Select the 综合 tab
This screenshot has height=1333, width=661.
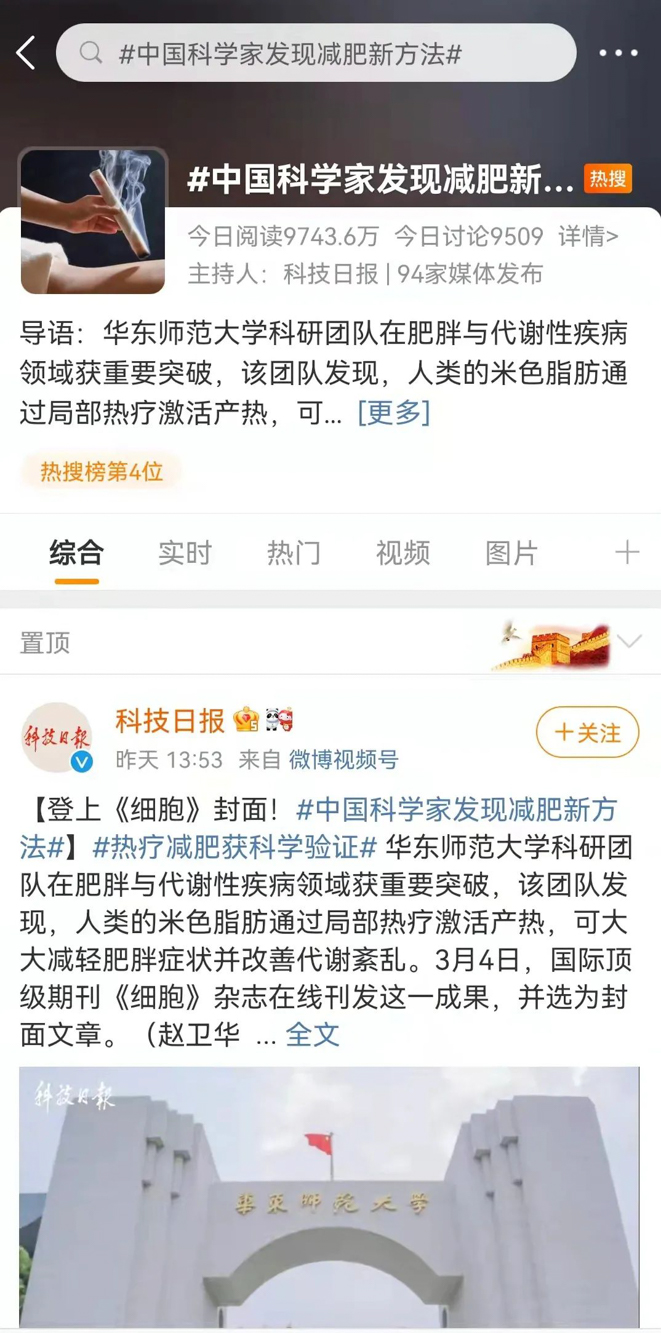coord(76,552)
